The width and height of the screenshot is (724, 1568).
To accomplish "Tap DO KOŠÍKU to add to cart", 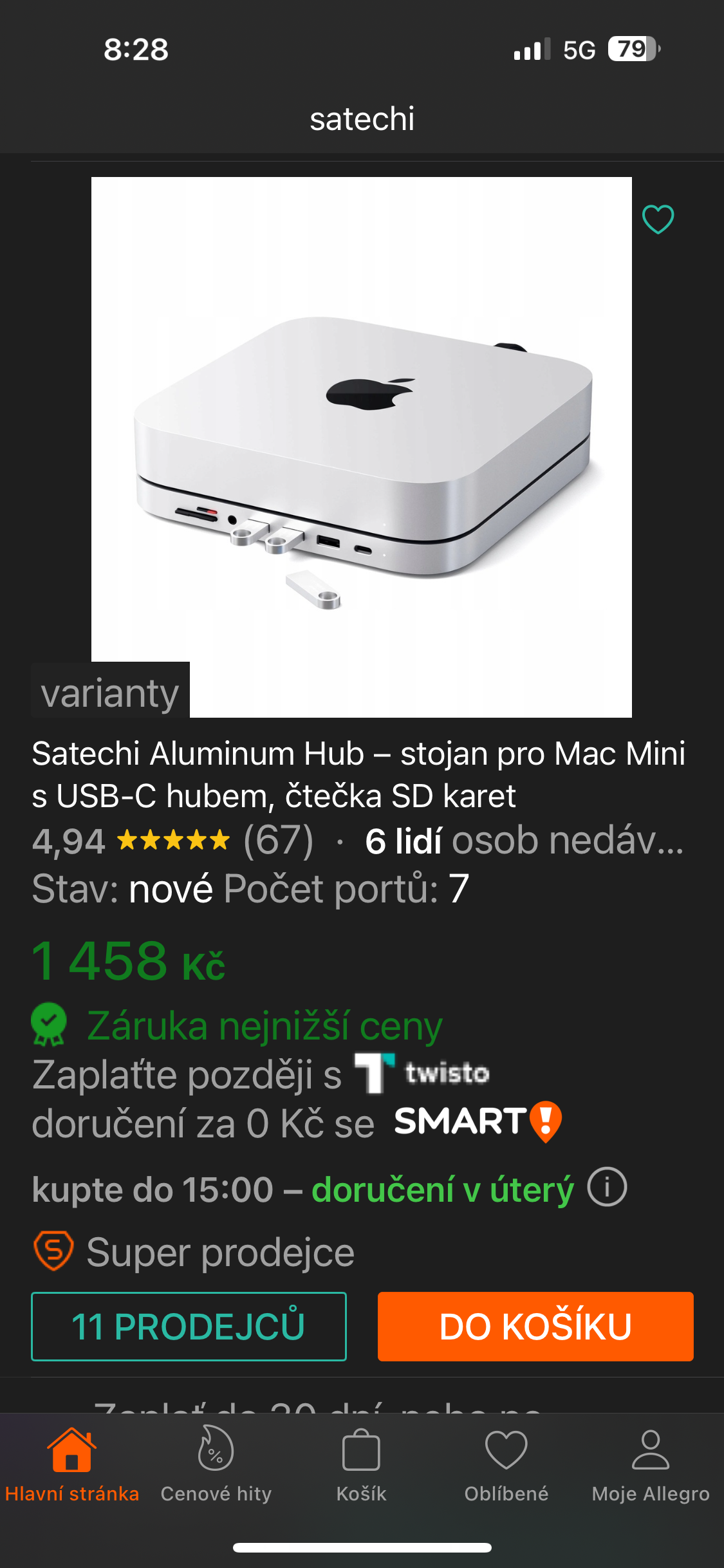I will pos(535,1326).
